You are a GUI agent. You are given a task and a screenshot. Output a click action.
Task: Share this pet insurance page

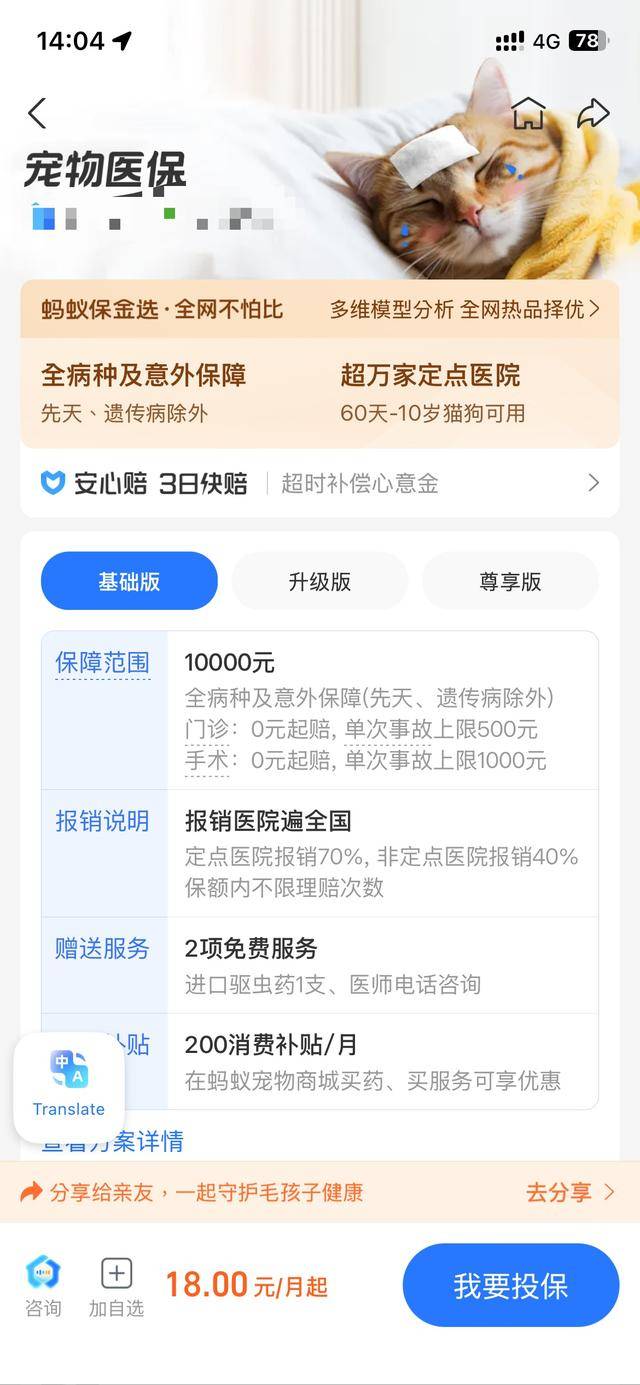pos(593,113)
